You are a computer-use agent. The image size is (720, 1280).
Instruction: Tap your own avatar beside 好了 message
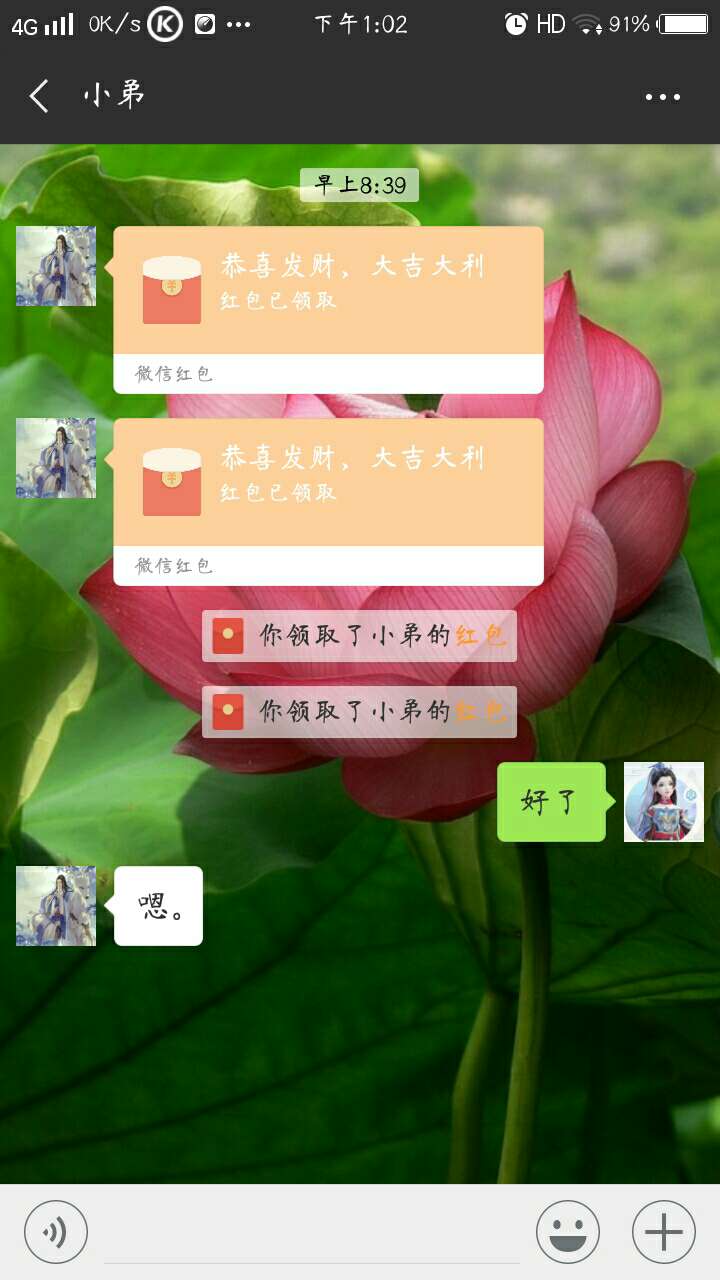663,801
